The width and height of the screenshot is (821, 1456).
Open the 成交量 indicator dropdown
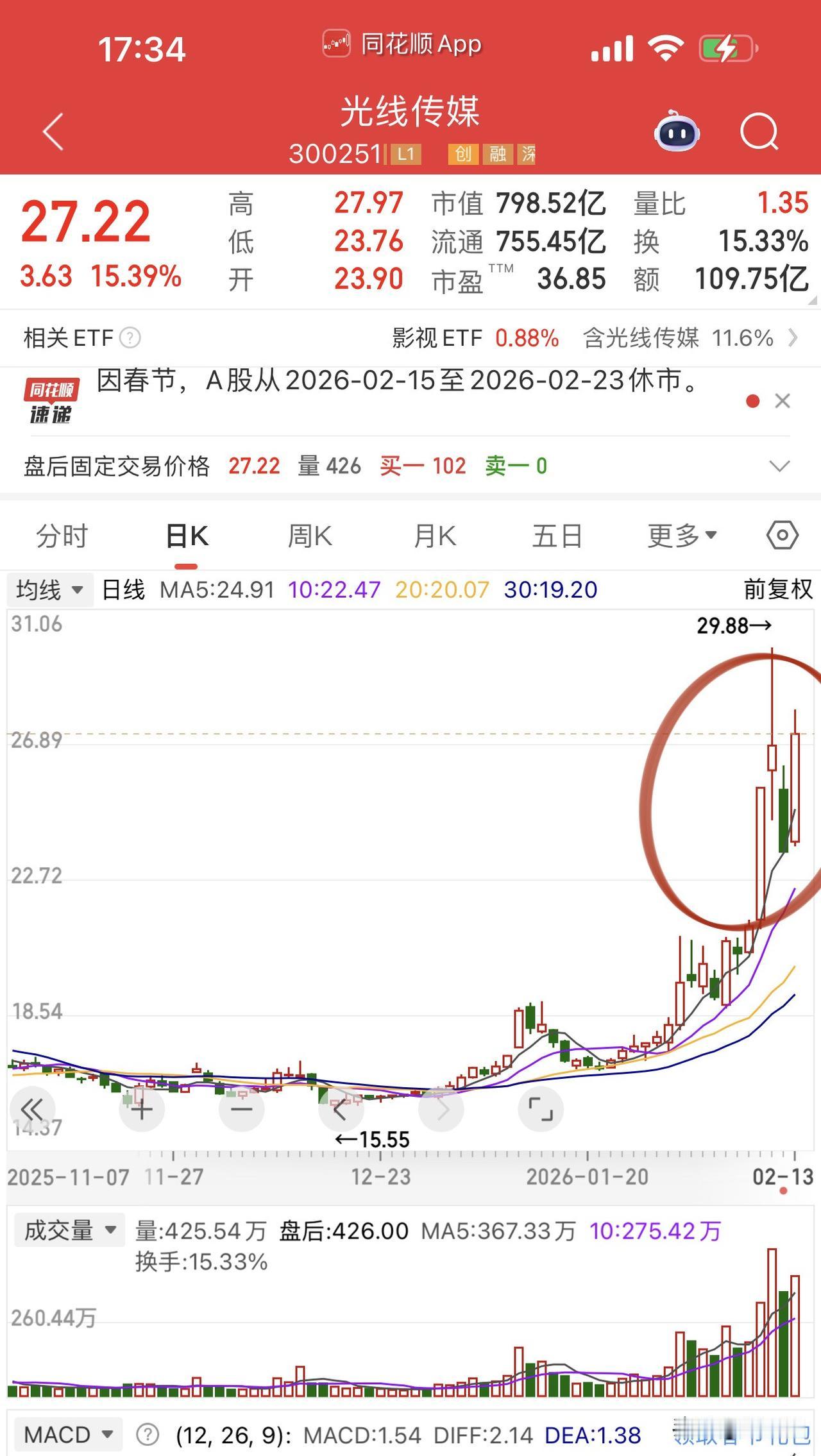(x=69, y=1230)
